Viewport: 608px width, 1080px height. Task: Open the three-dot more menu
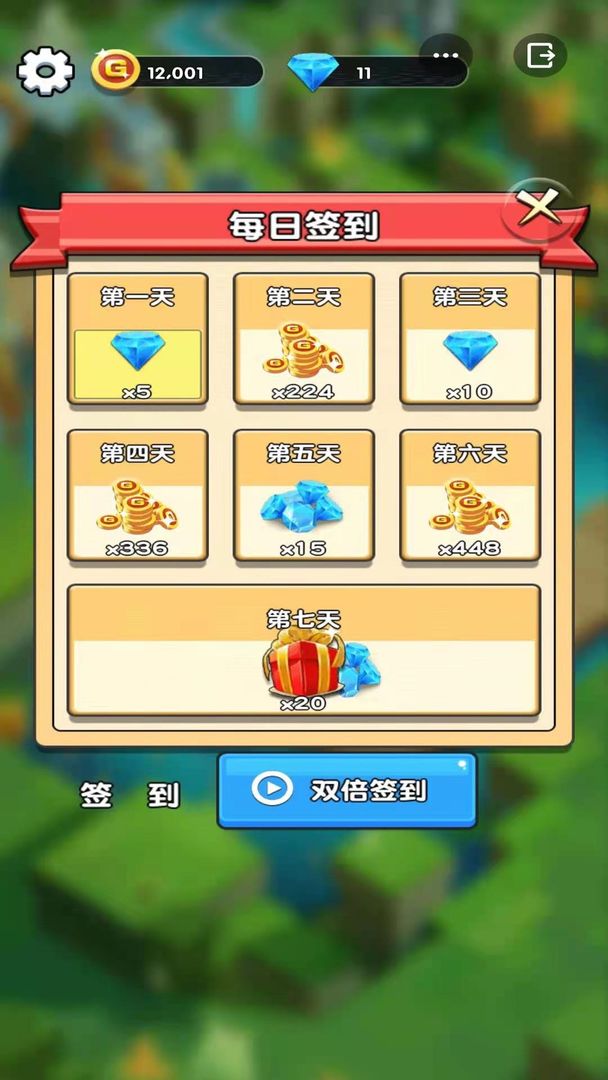point(445,54)
